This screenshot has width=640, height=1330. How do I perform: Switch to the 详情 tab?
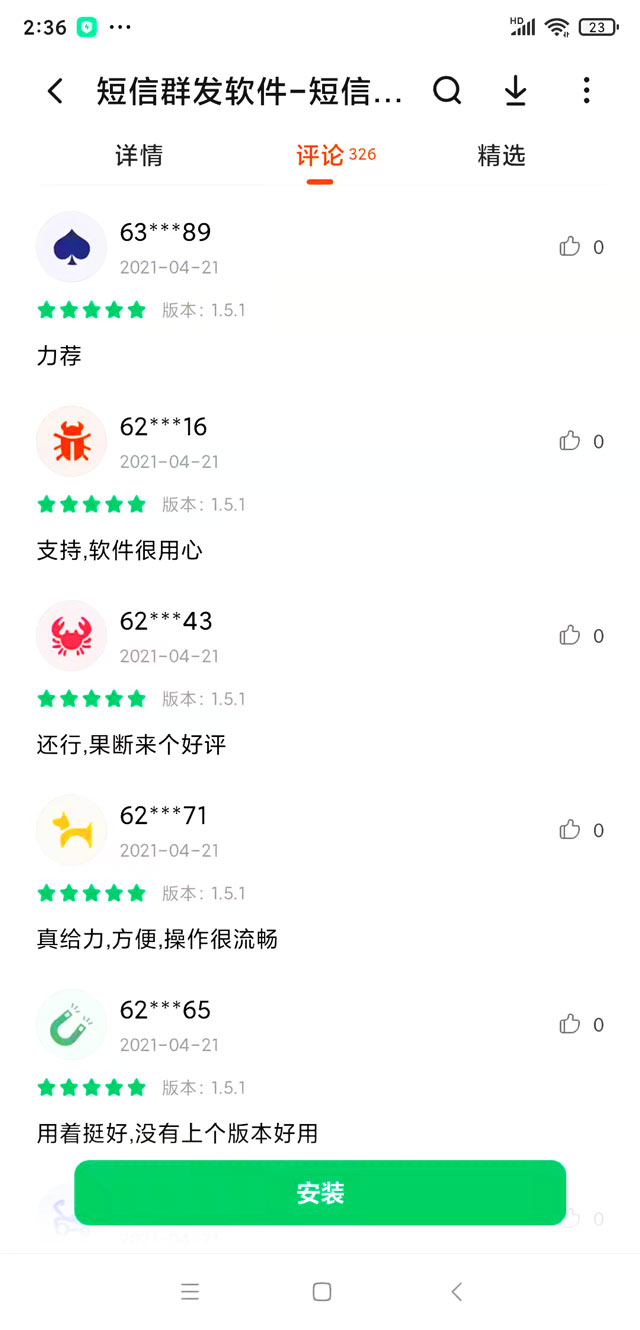point(139,156)
